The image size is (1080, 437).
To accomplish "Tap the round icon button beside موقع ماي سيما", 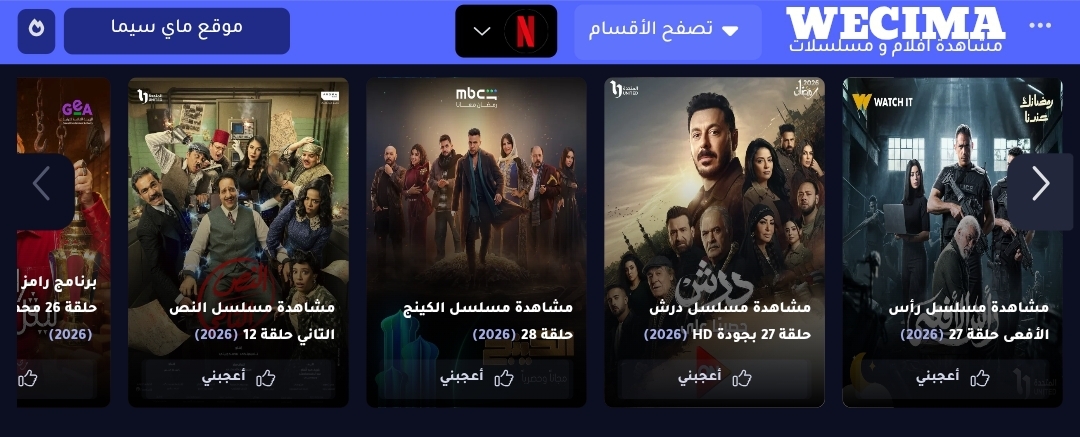I will click(36, 31).
